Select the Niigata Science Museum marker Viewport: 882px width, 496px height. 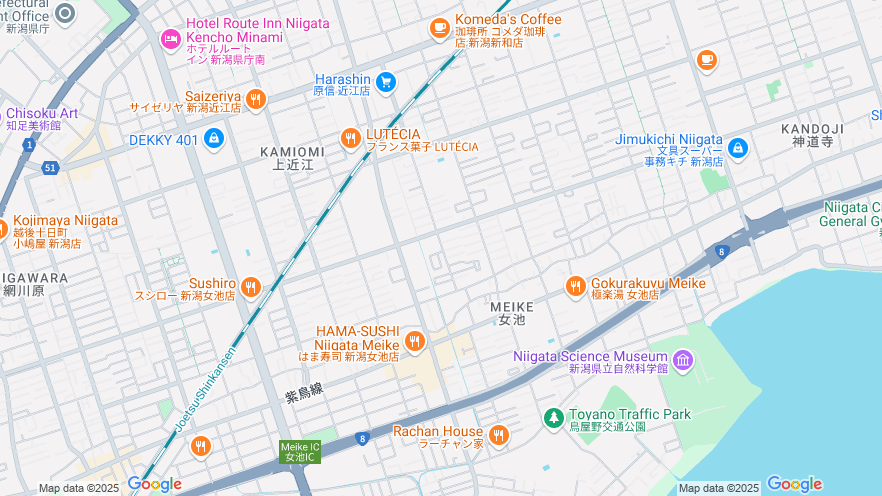[683, 360]
